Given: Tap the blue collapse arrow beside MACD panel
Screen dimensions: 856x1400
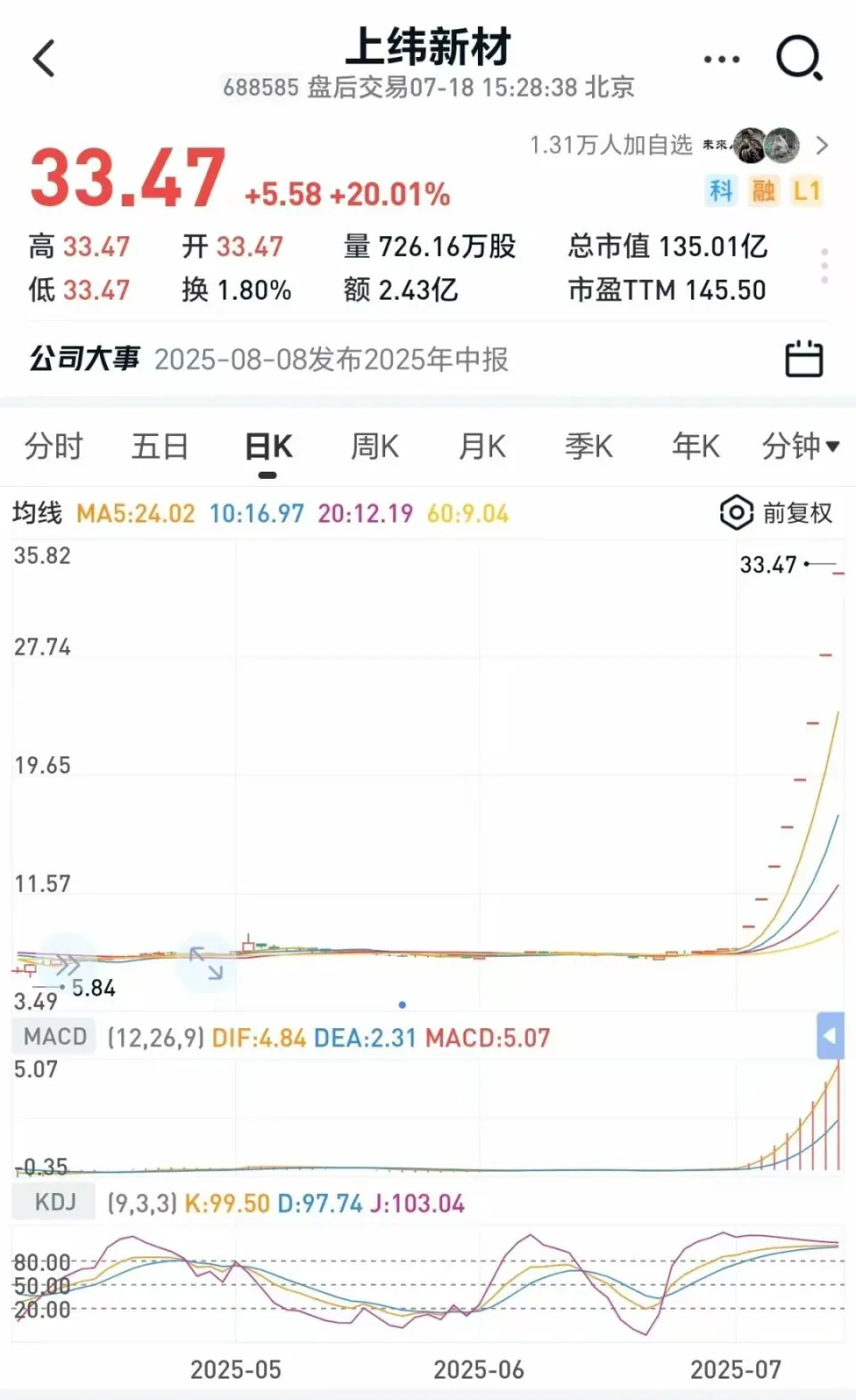Looking at the screenshot, I should pyautogui.click(x=830, y=1036).
